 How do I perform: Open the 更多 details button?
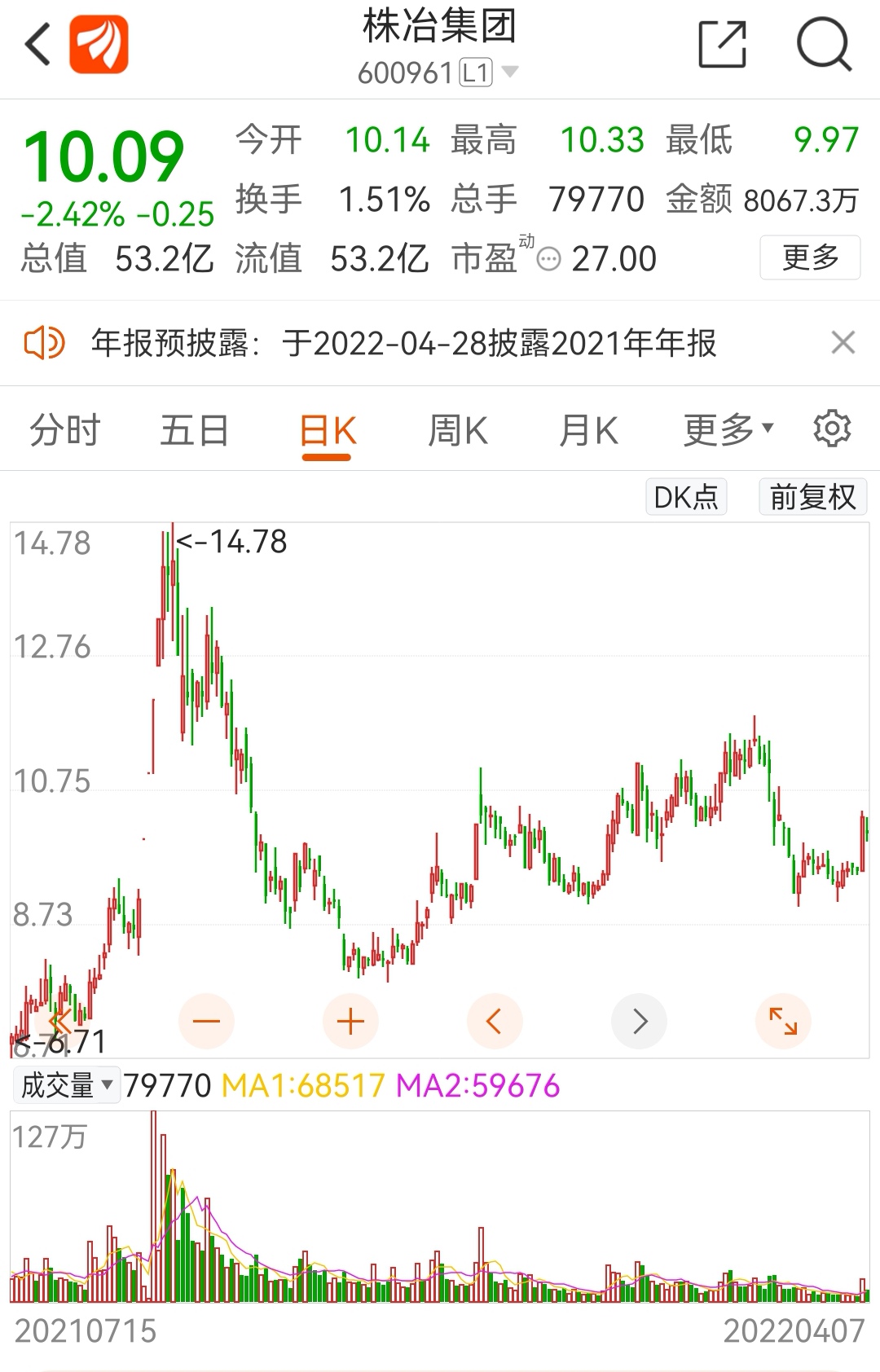click(x=809, y=257)
